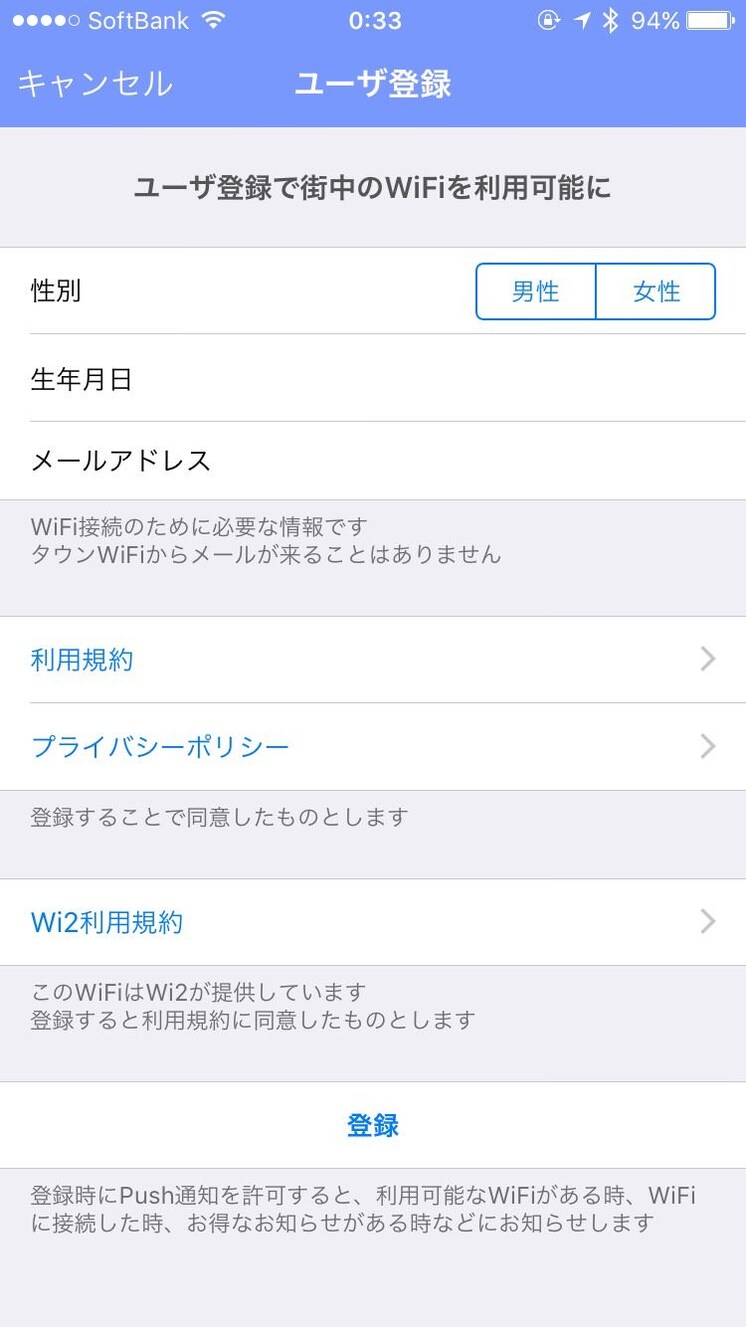Image resolution: width=746 pixels, height=1327 pixels.
Task: Open Wi2利用規約 terms
Action: pyautogui.click(x=373, y=922)
